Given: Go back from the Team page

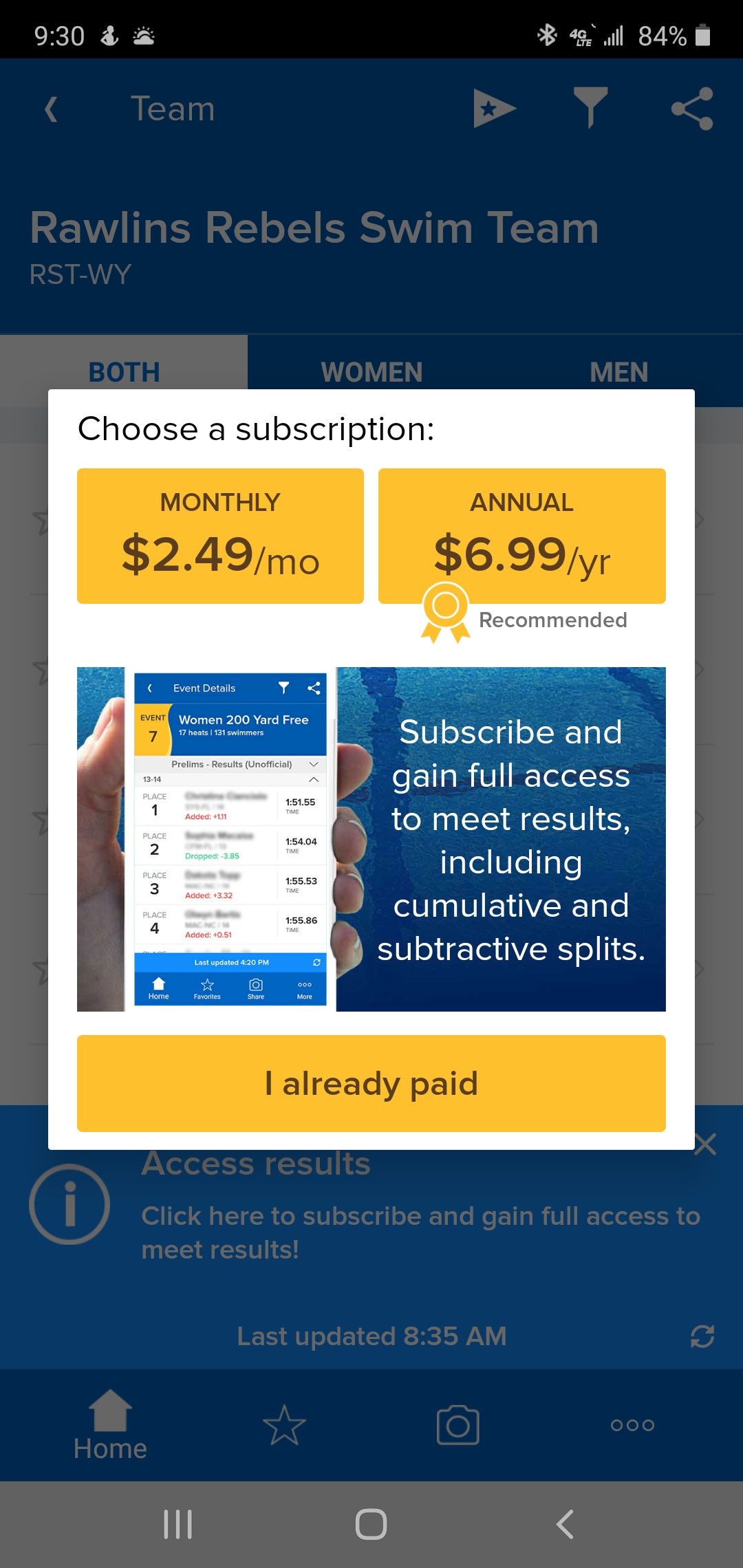Looking at the screenshot, I should 51,109.
